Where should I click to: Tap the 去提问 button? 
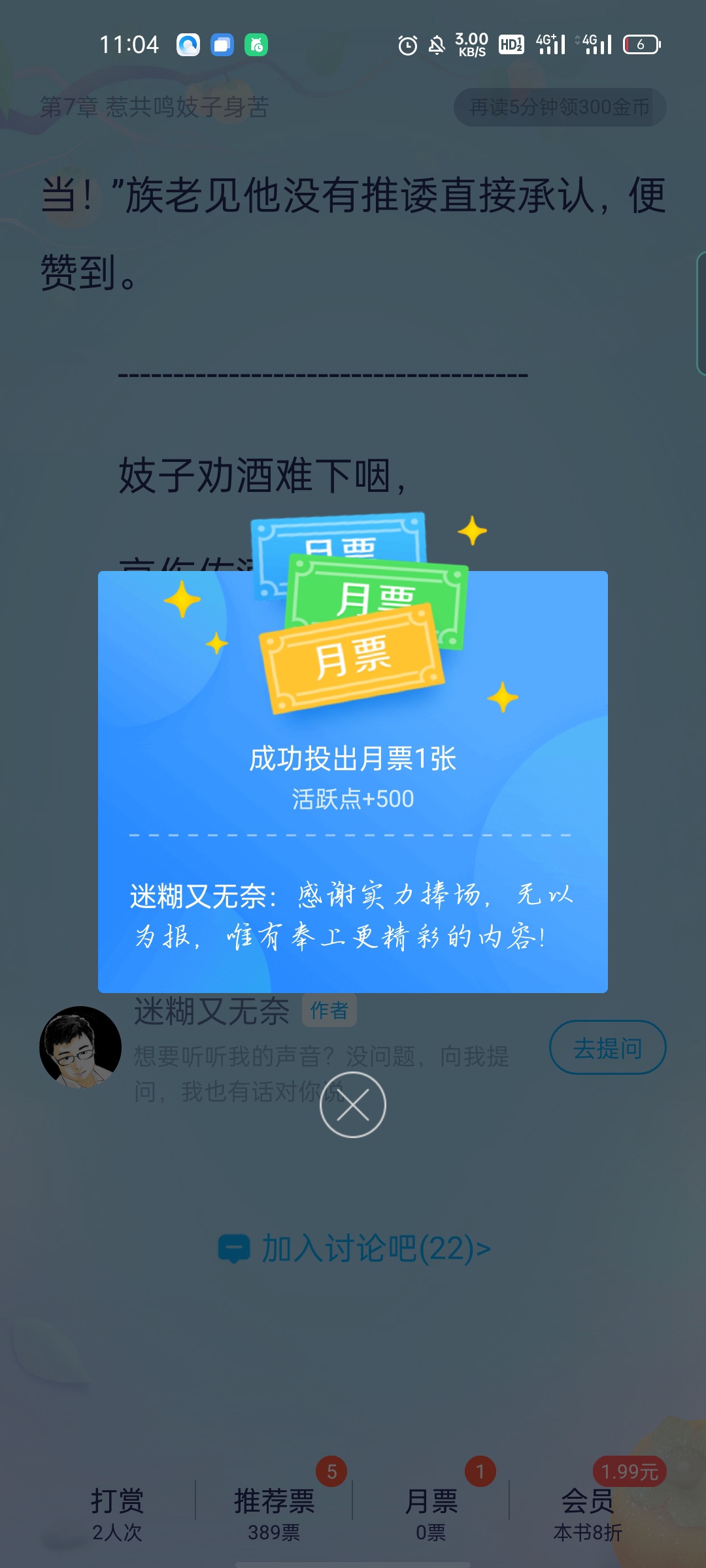607,1047
